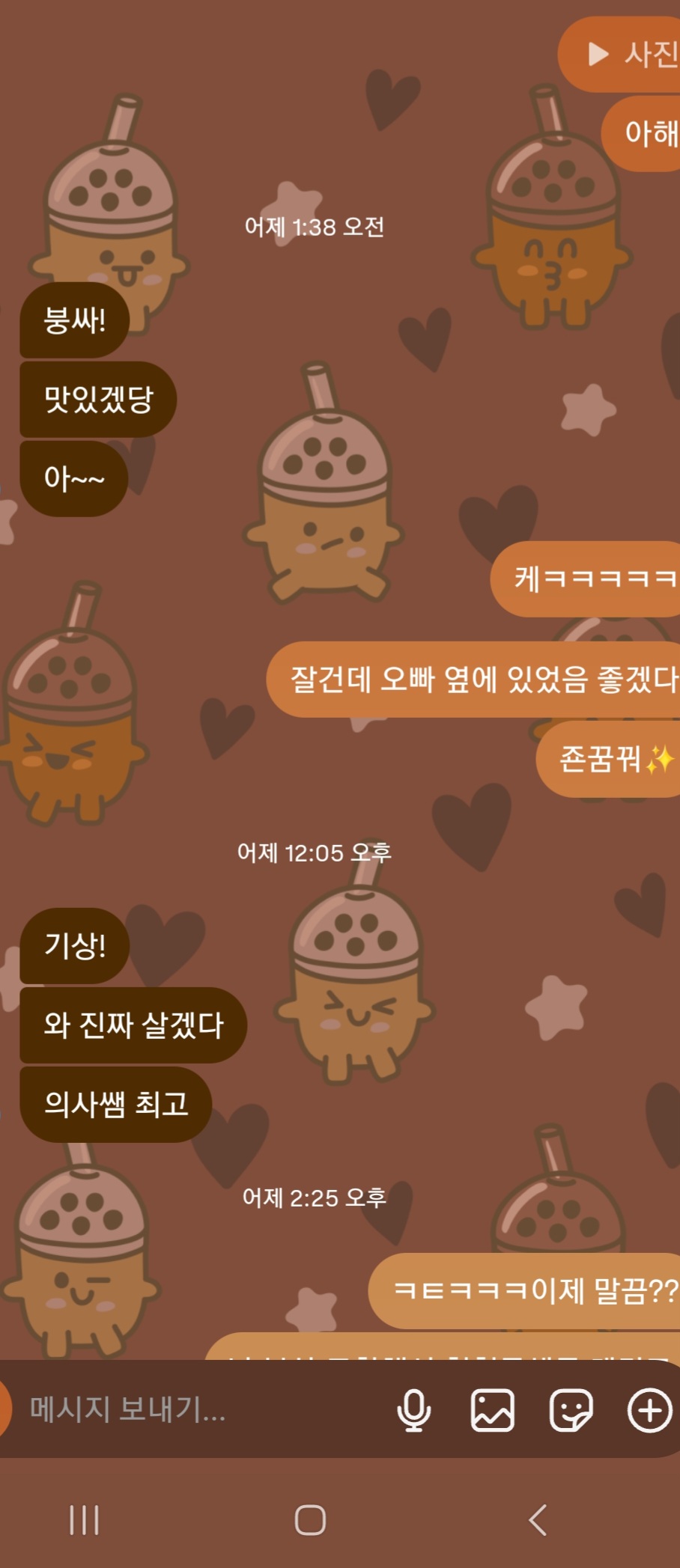Open the camera button beside the message field
Viewport: 680px width, 1568px height.
coord(4,1408)
